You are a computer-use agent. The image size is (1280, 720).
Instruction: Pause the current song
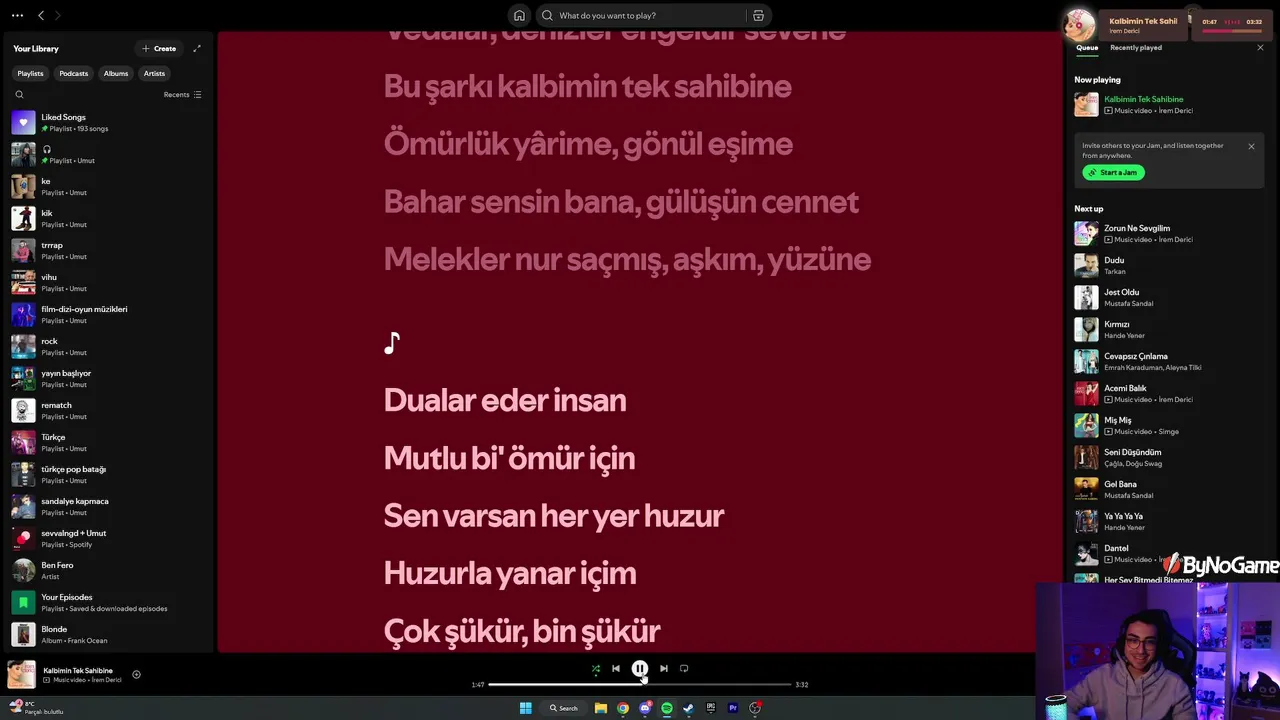(x=640, y=668)
